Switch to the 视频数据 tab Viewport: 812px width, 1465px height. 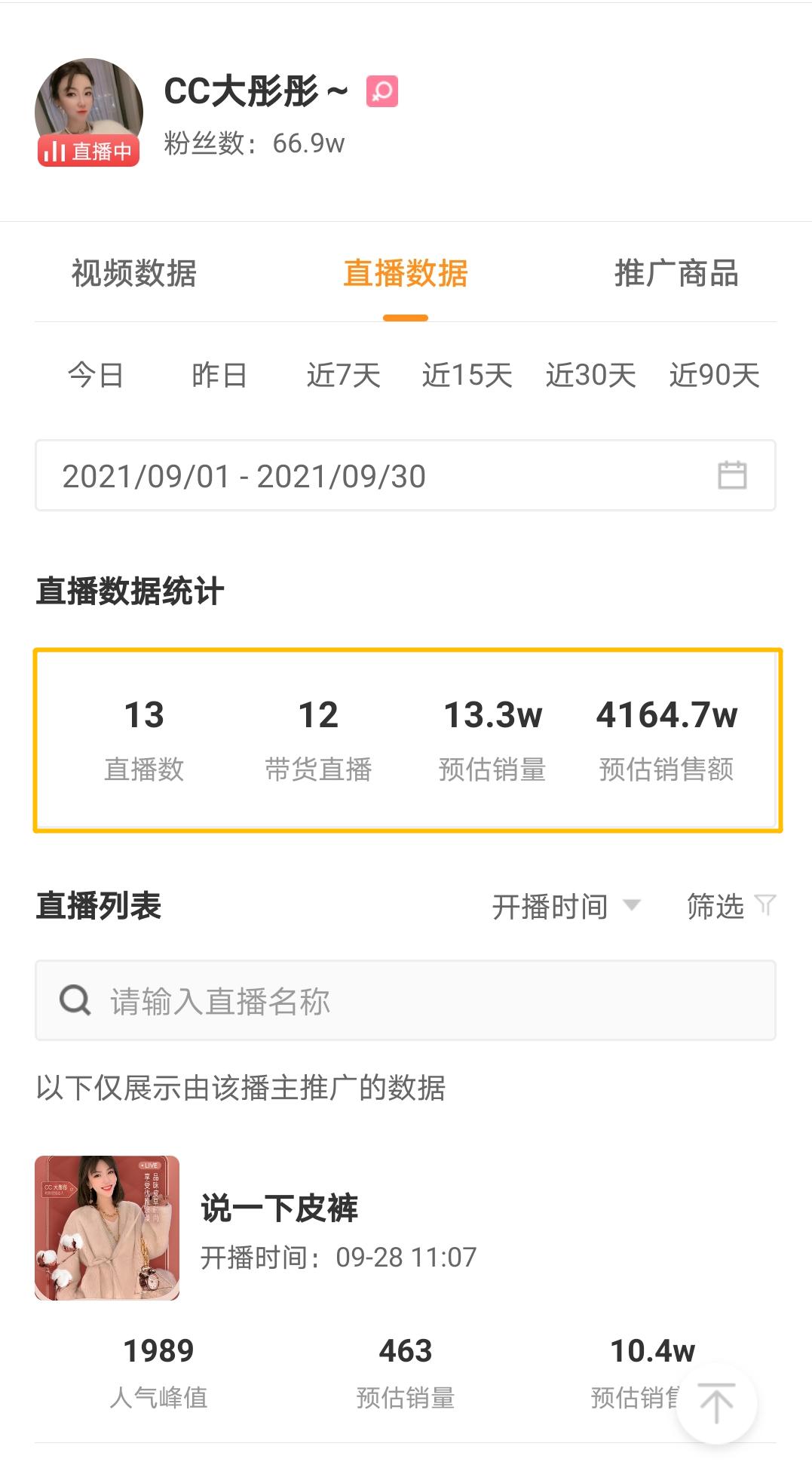coord(134,275)
